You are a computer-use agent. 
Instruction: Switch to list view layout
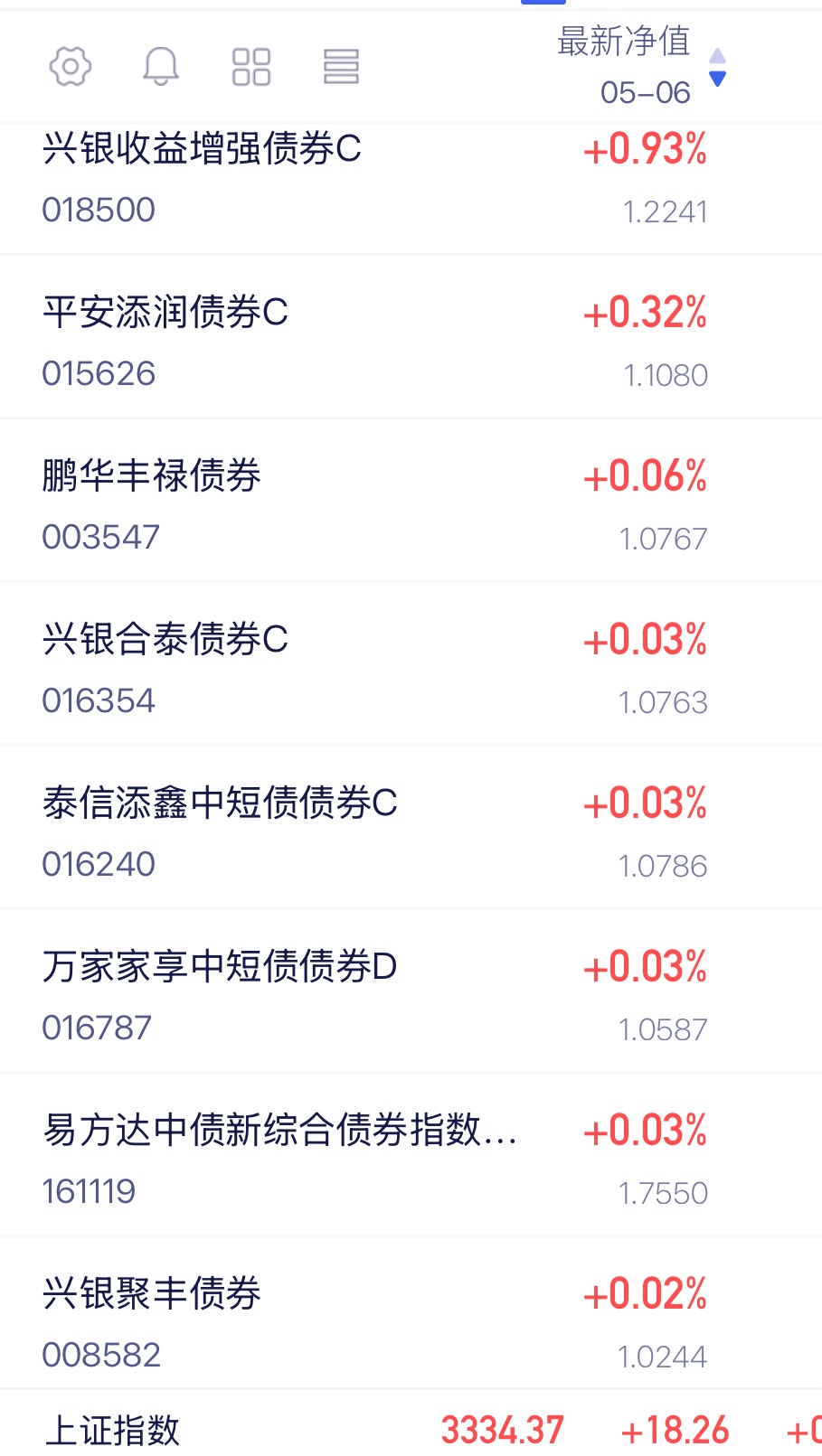click(342, 67)
